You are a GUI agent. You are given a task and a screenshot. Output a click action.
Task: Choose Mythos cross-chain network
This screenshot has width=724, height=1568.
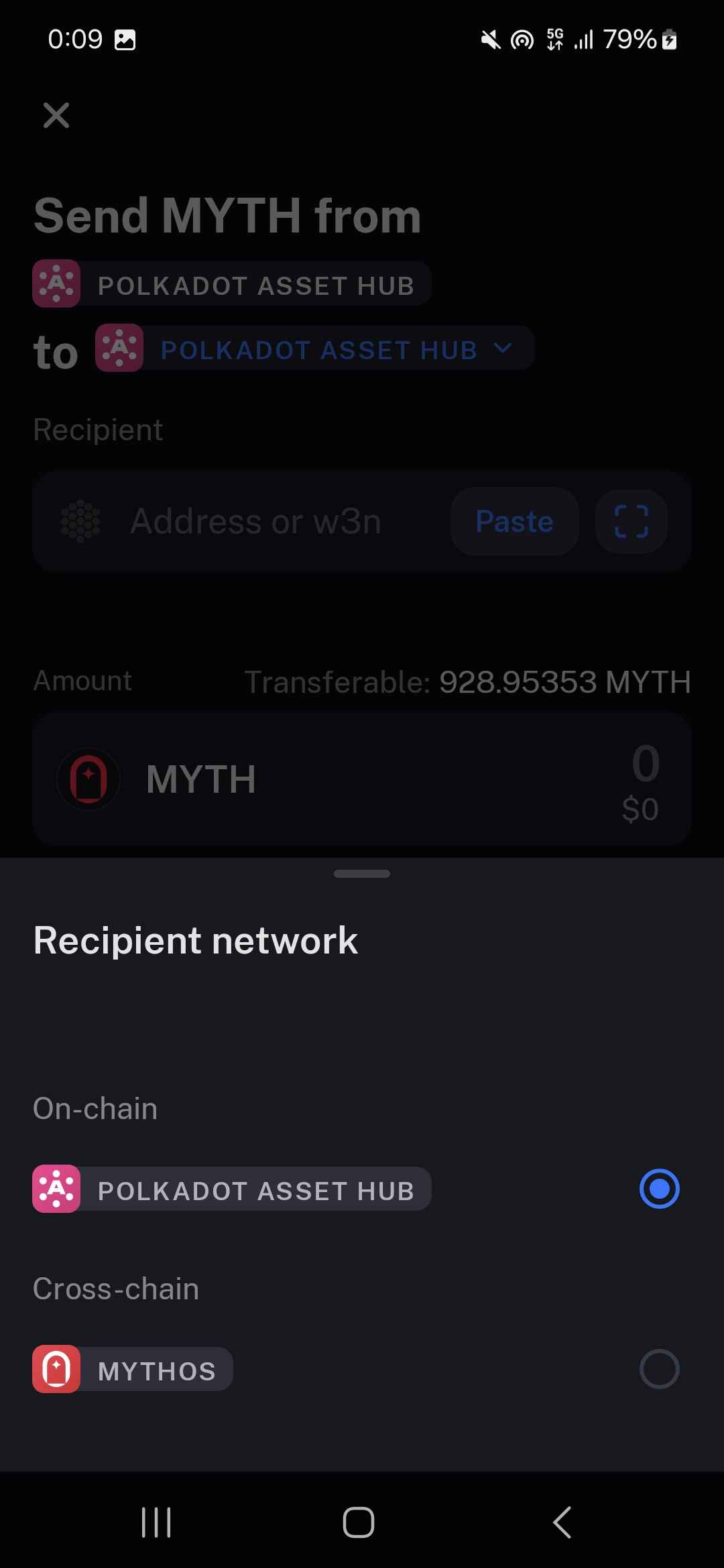(x=659, y=1369)
